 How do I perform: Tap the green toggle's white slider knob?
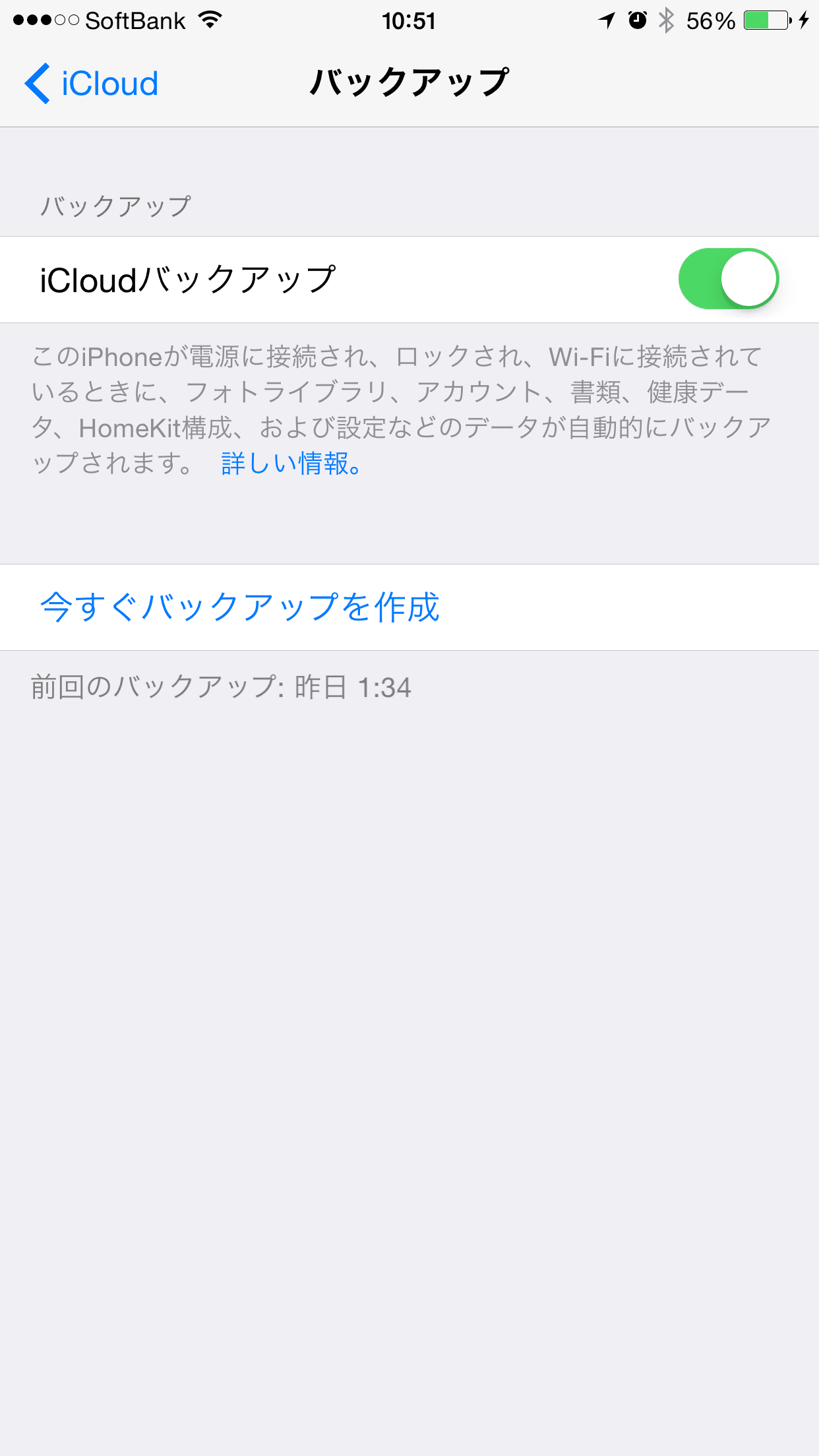tap(748, 278)
